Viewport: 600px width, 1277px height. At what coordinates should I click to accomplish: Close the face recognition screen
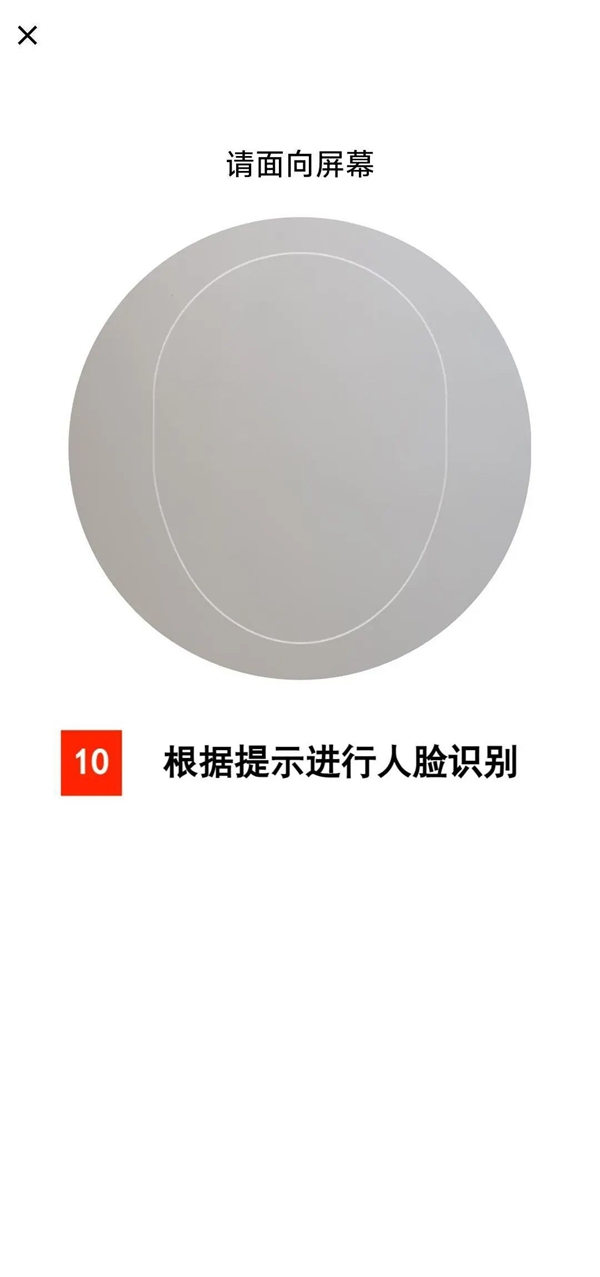[27, 36]
